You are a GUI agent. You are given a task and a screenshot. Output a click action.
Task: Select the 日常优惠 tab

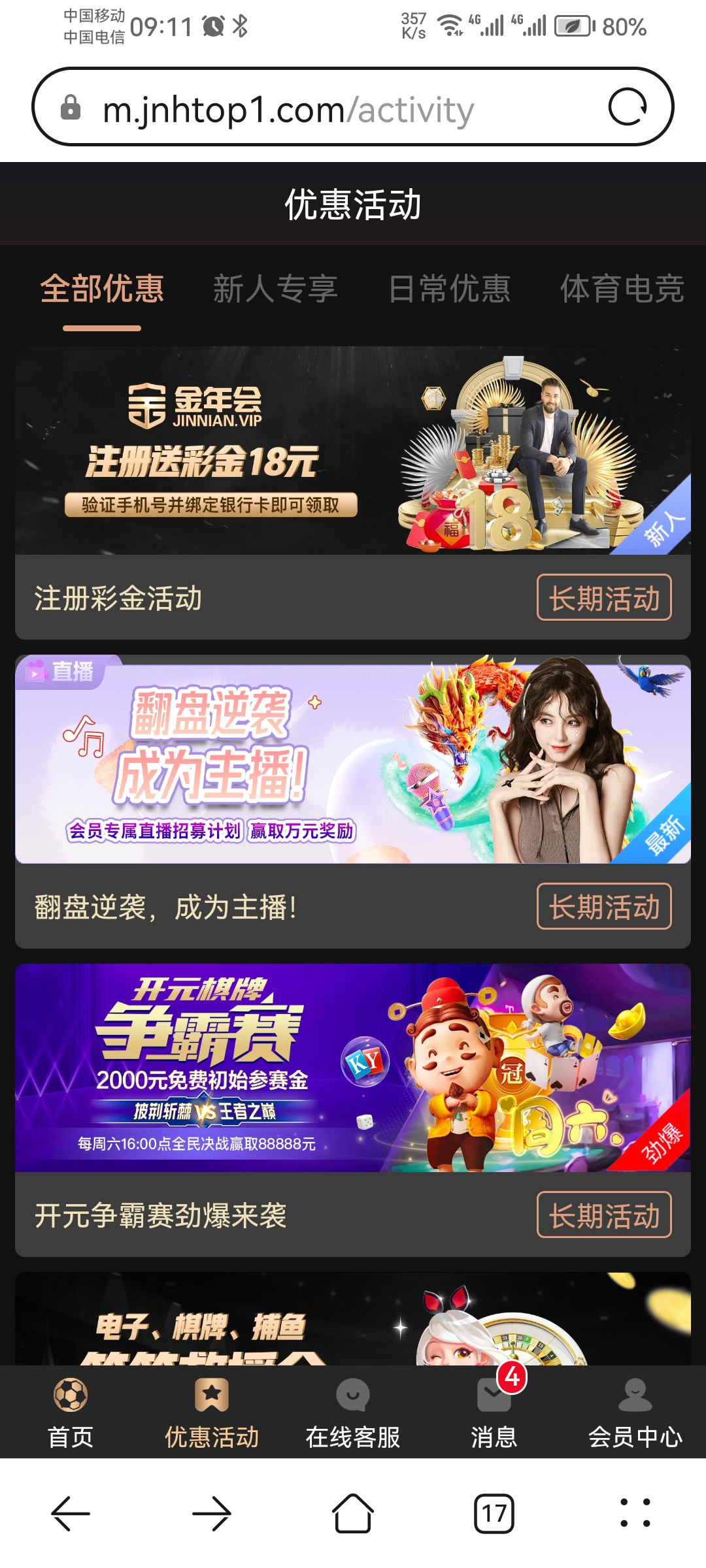point(449,289)
